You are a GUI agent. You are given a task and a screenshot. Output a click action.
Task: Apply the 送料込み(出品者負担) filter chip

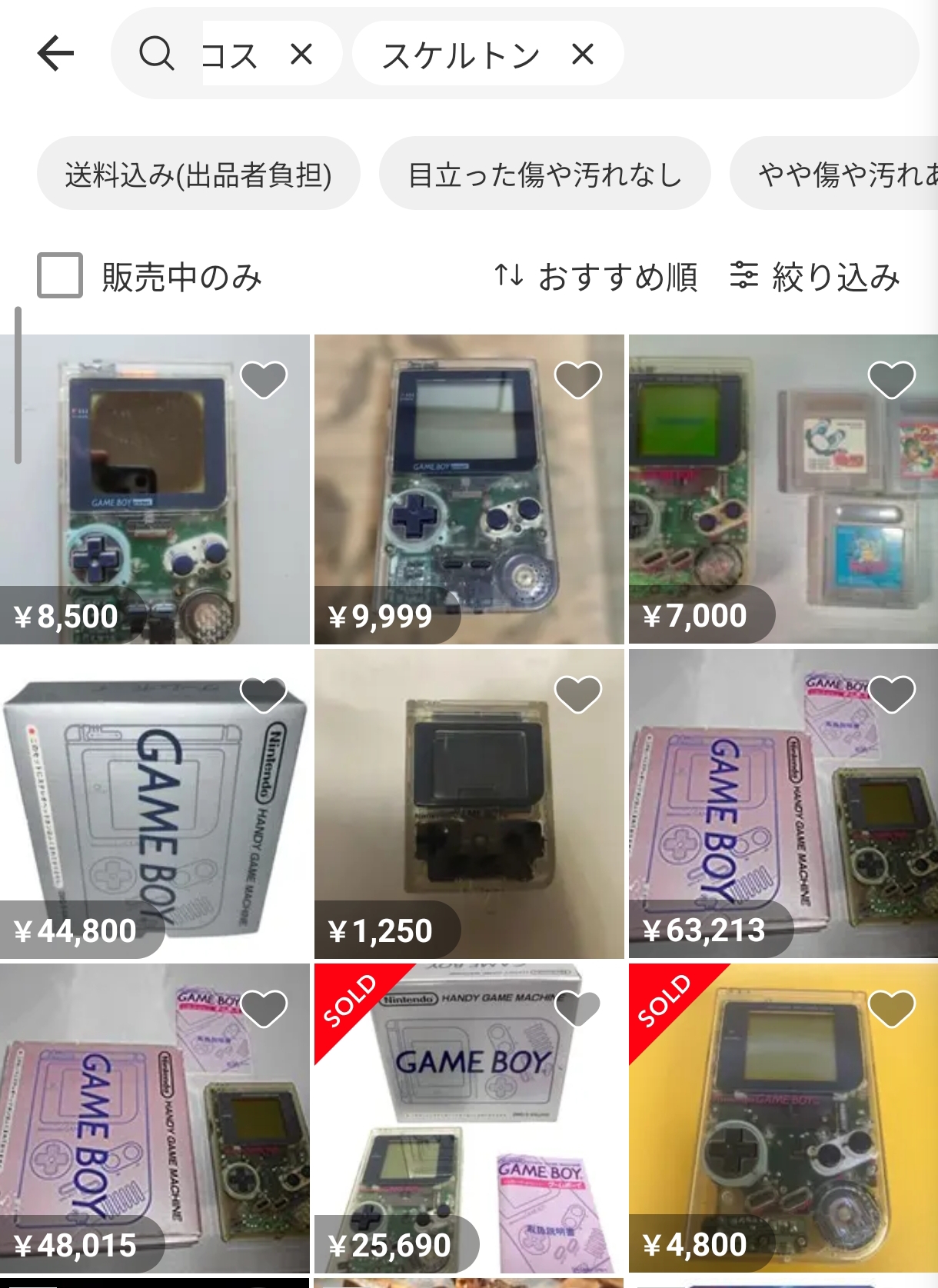pos(198,174)
